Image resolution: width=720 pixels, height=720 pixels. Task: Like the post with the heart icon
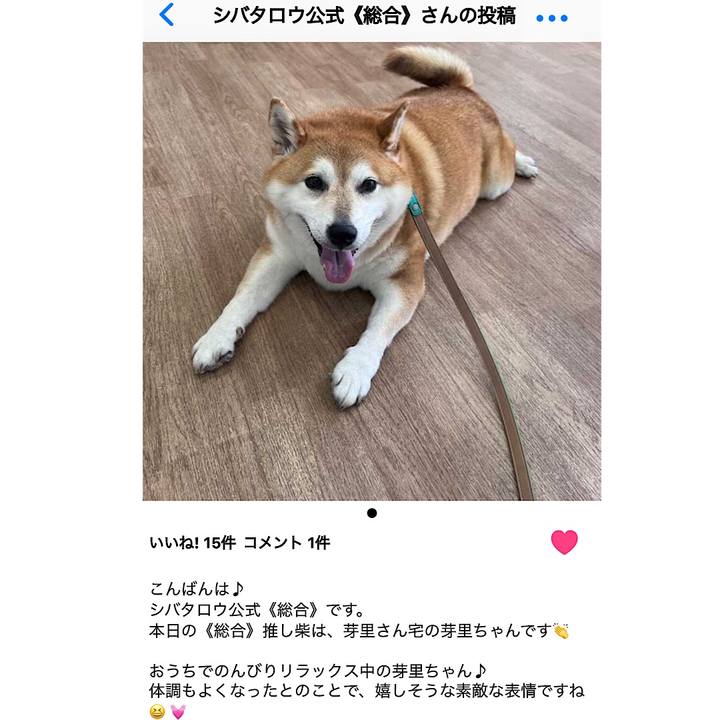564,542
